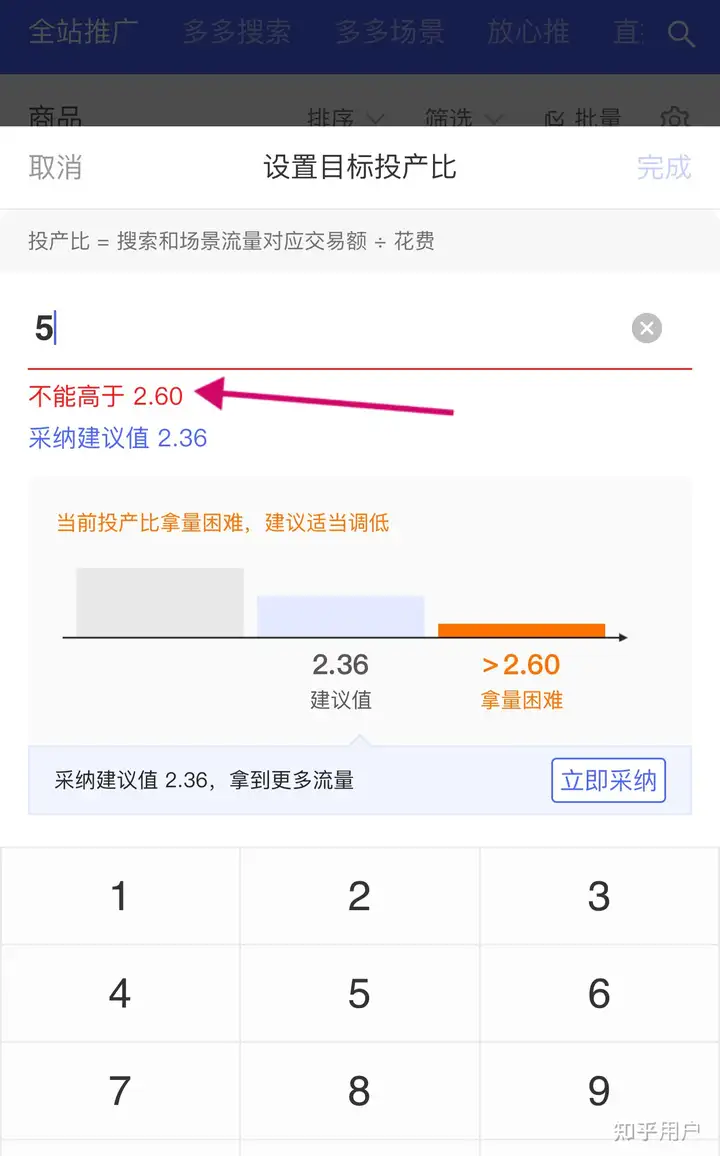
Task: Tap key 2 on the keypad
Action: [x=360, y=896]
